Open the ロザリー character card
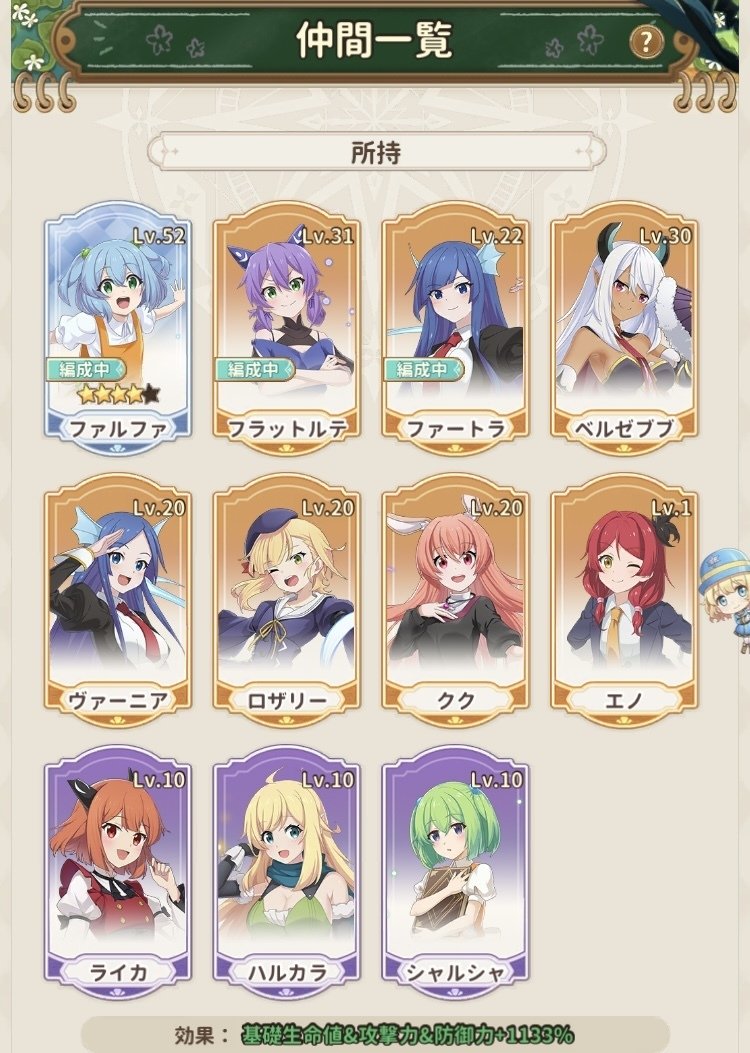 [287, 600]
